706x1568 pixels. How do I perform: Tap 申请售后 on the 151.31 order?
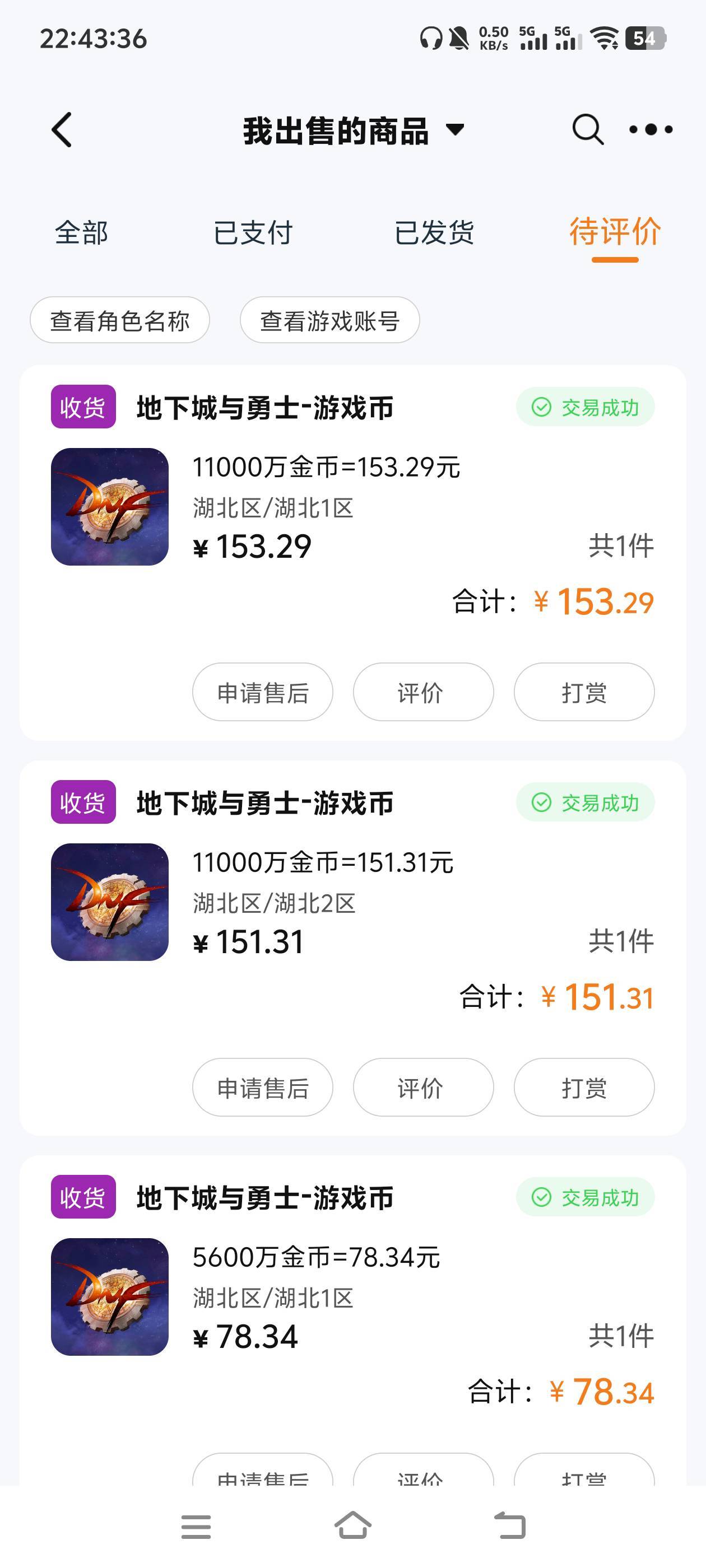[x=263, y=1087]
